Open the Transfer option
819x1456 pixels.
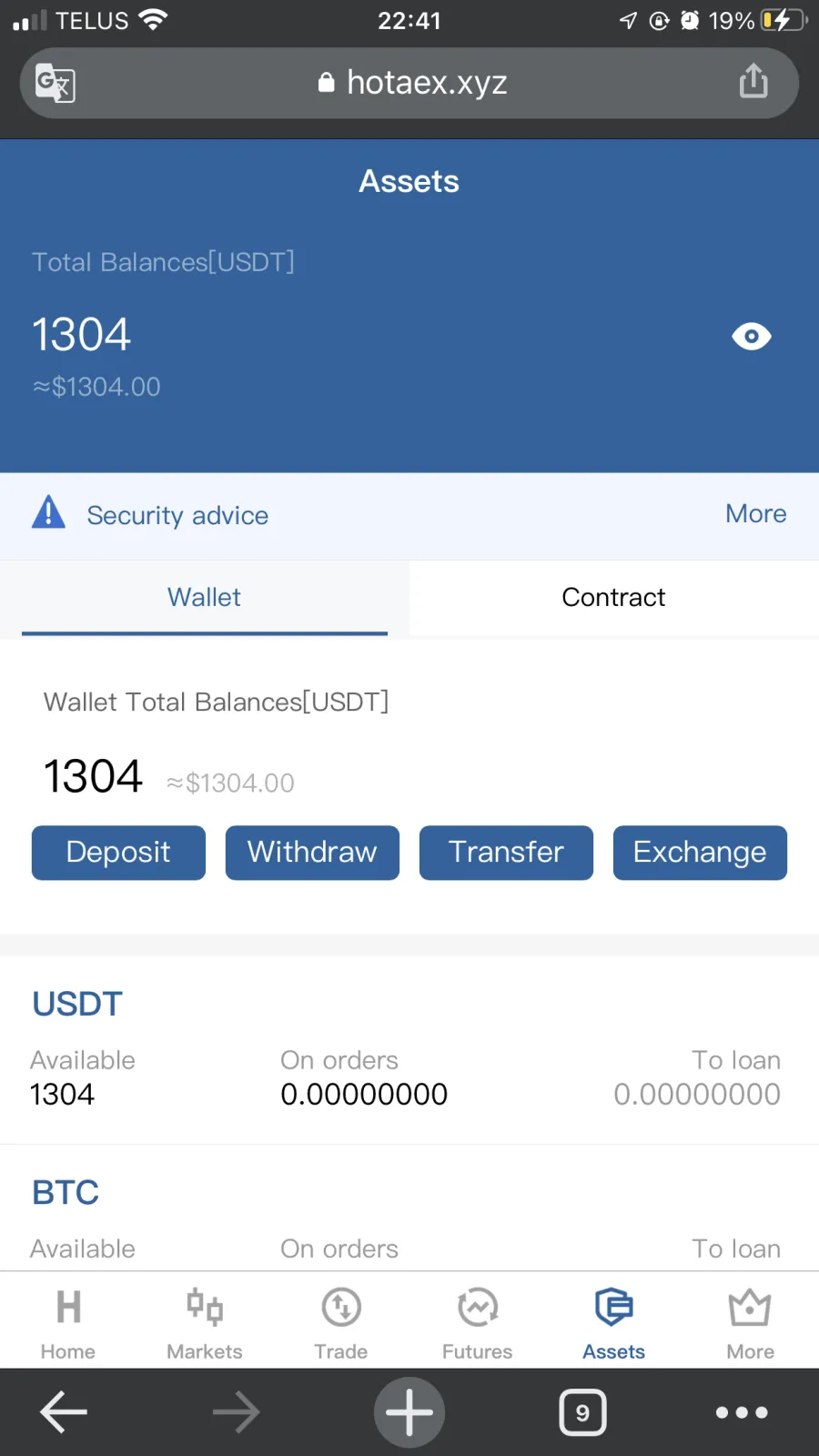click(x=506, y=853)
